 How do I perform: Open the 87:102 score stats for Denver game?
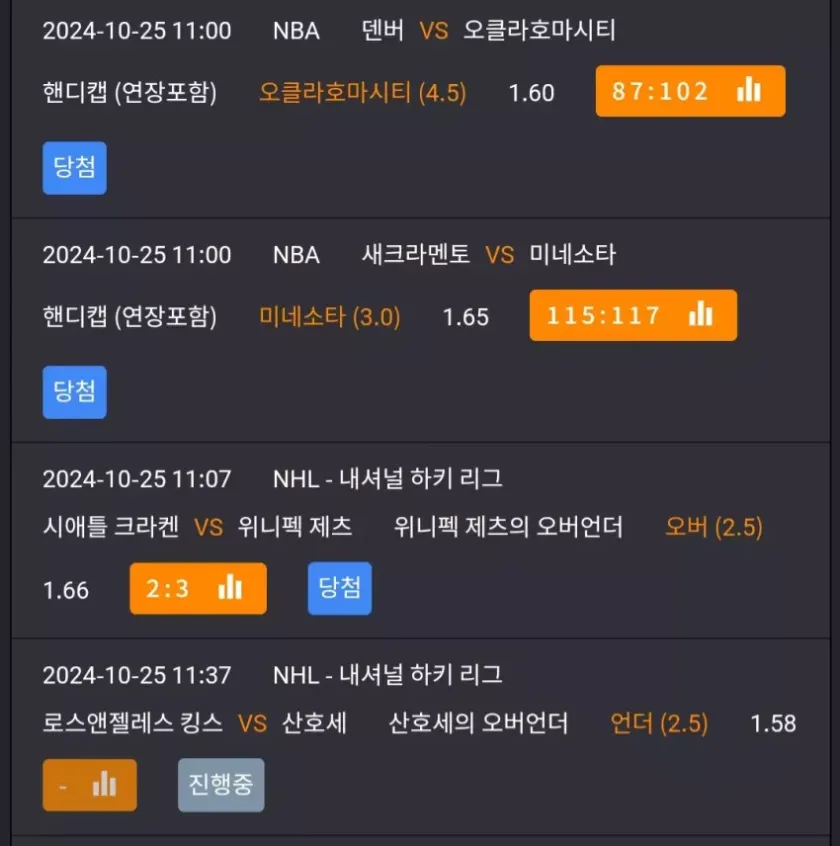click(x=690, y=91)
